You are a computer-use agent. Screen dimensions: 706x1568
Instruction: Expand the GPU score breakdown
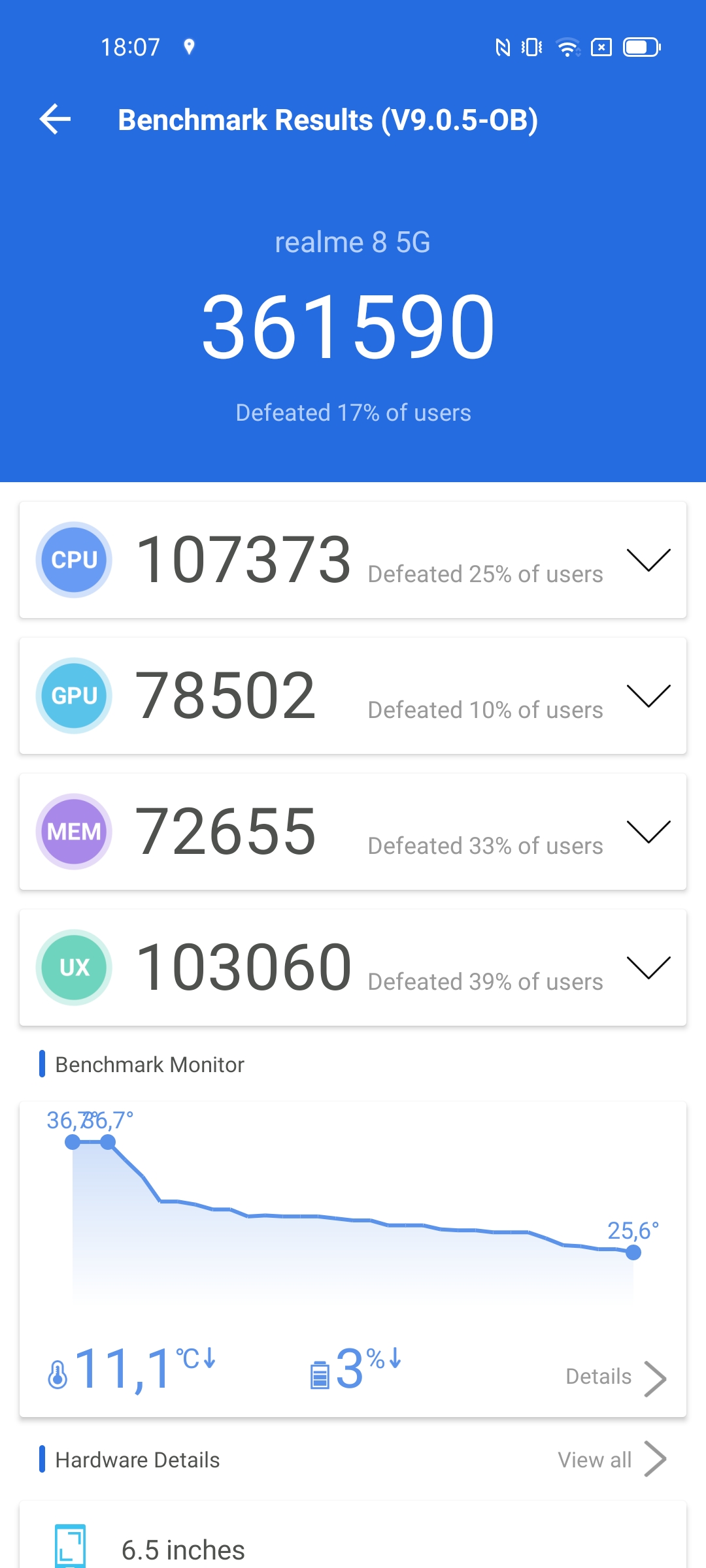[648, 696]
